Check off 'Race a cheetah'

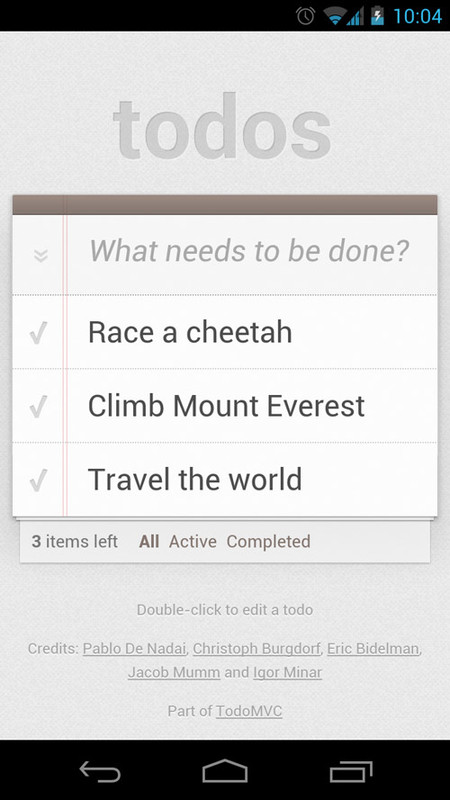(38, 333)
